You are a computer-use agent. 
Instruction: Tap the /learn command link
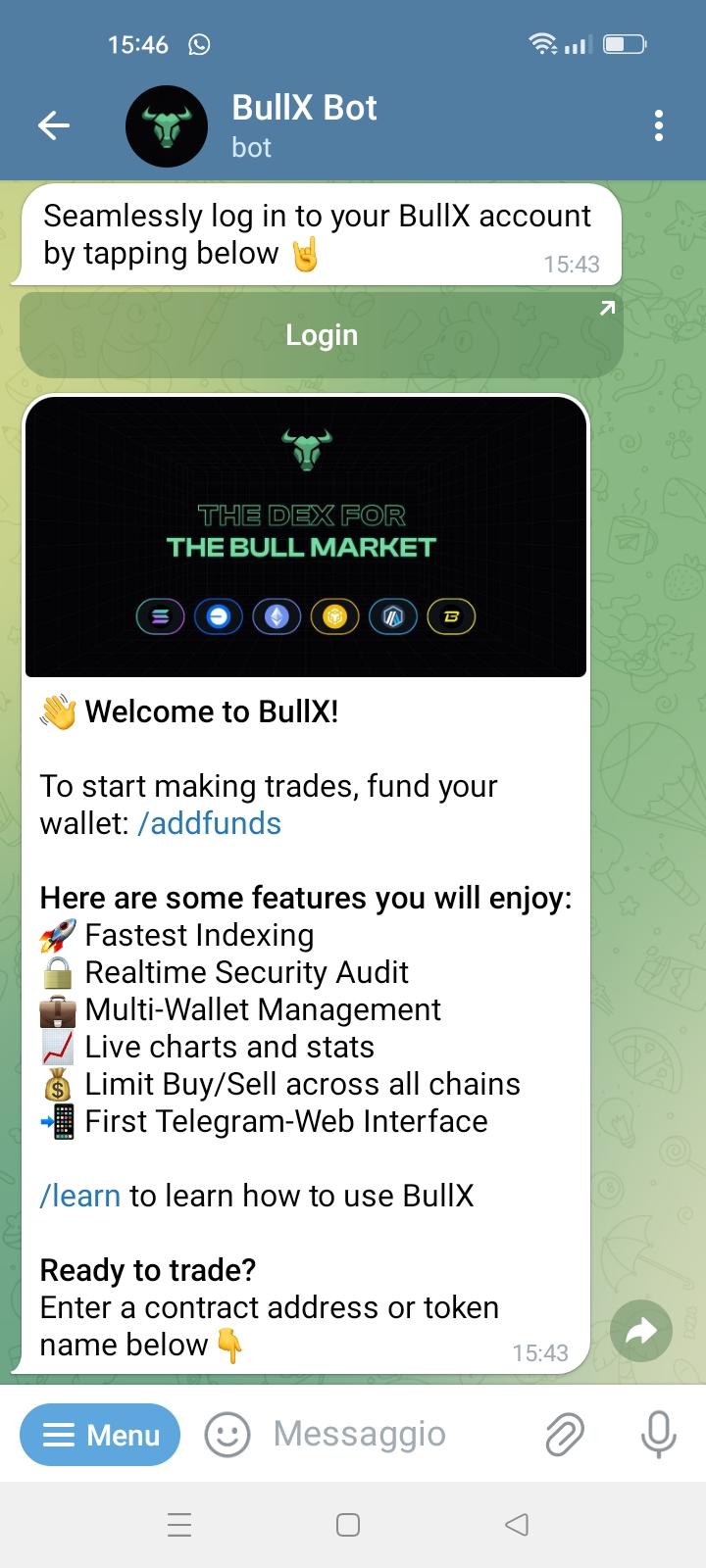coord(79,1196)
